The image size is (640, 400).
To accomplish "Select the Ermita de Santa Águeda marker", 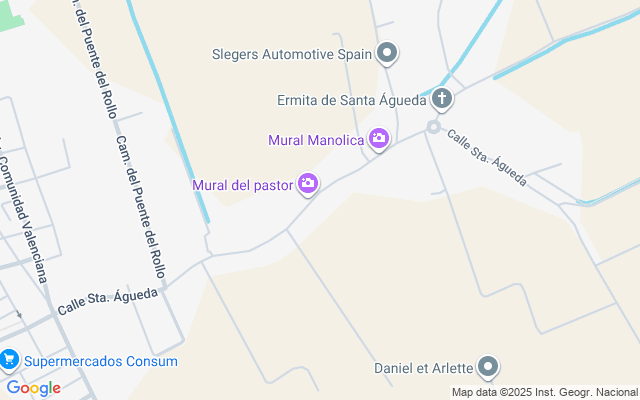I will coord(442,99).
